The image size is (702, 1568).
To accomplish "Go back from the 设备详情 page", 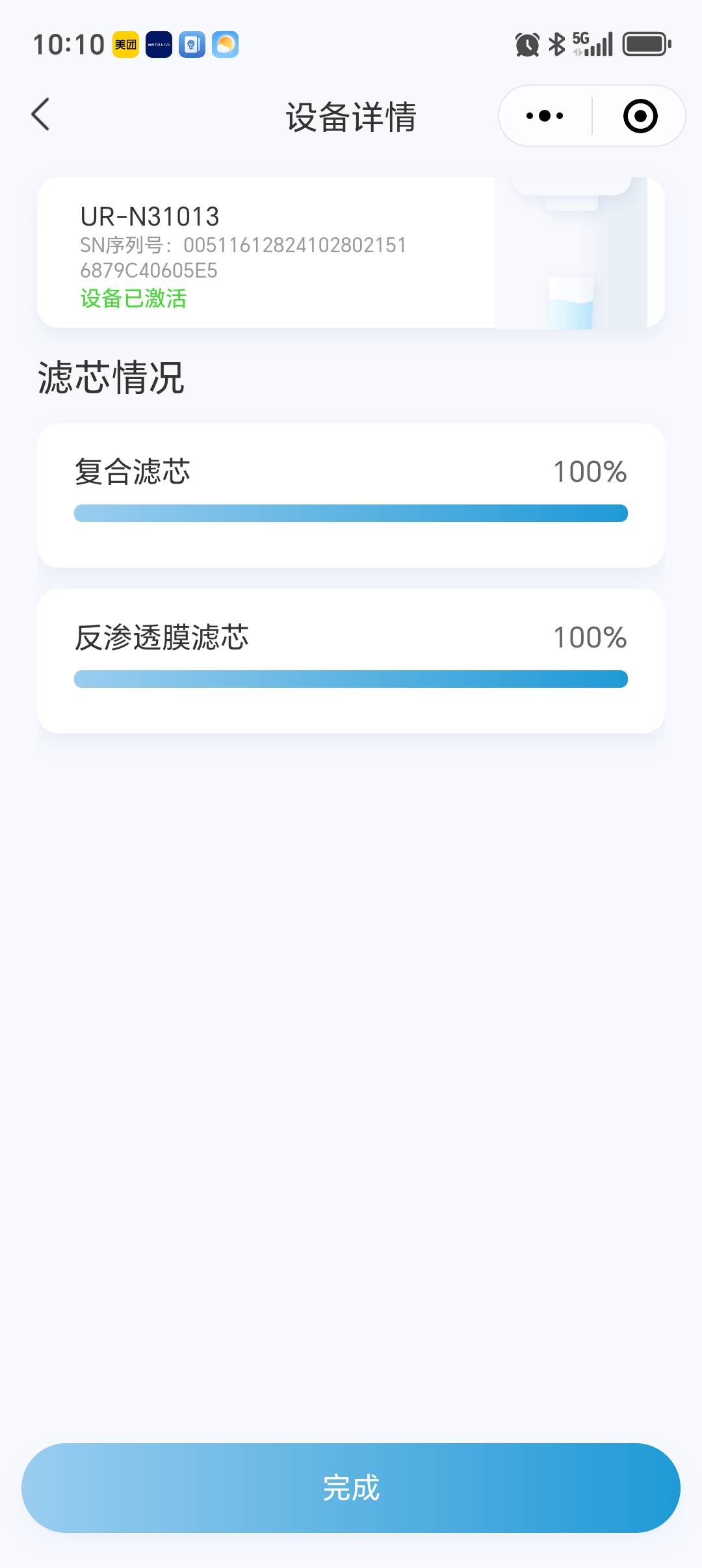I will tap(41, 115).
